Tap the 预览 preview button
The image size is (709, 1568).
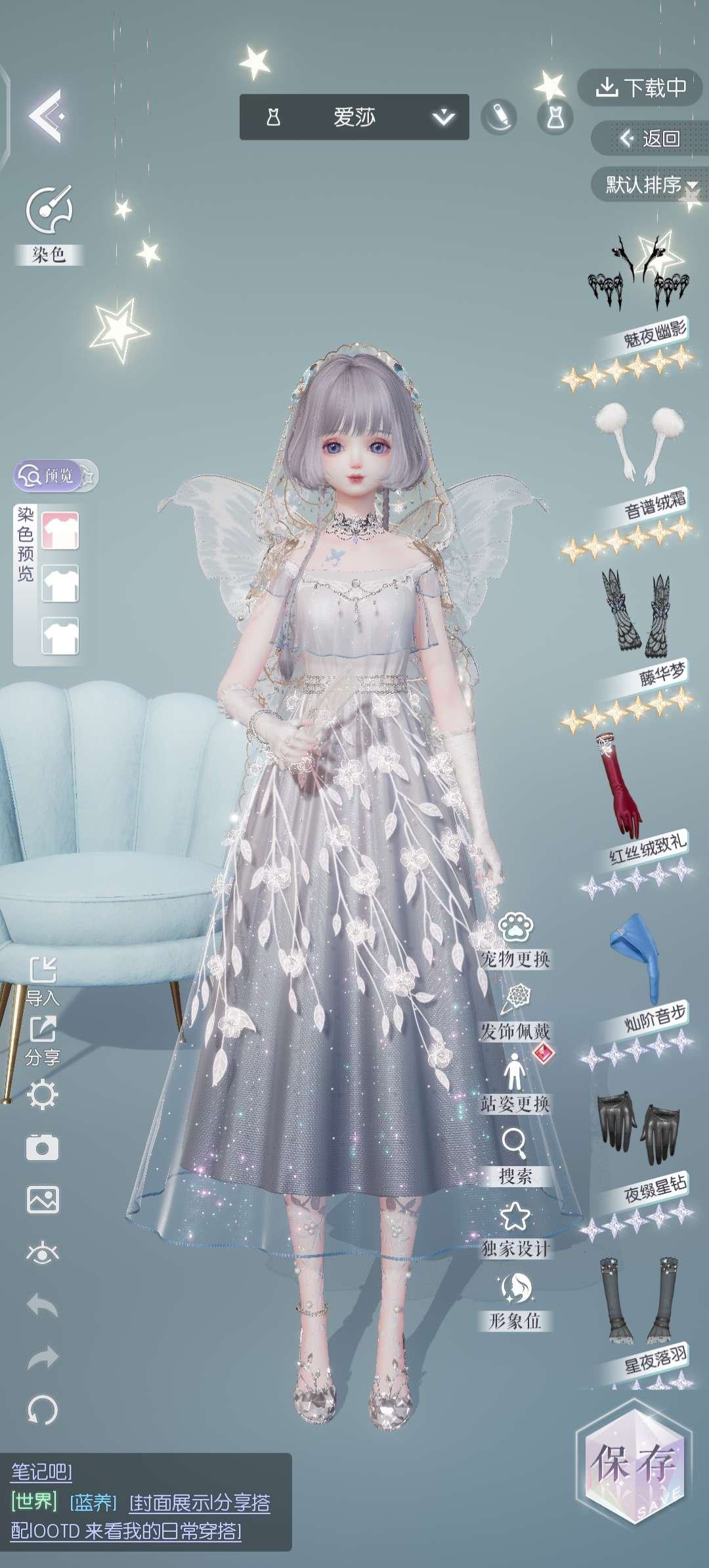point(48,475)
